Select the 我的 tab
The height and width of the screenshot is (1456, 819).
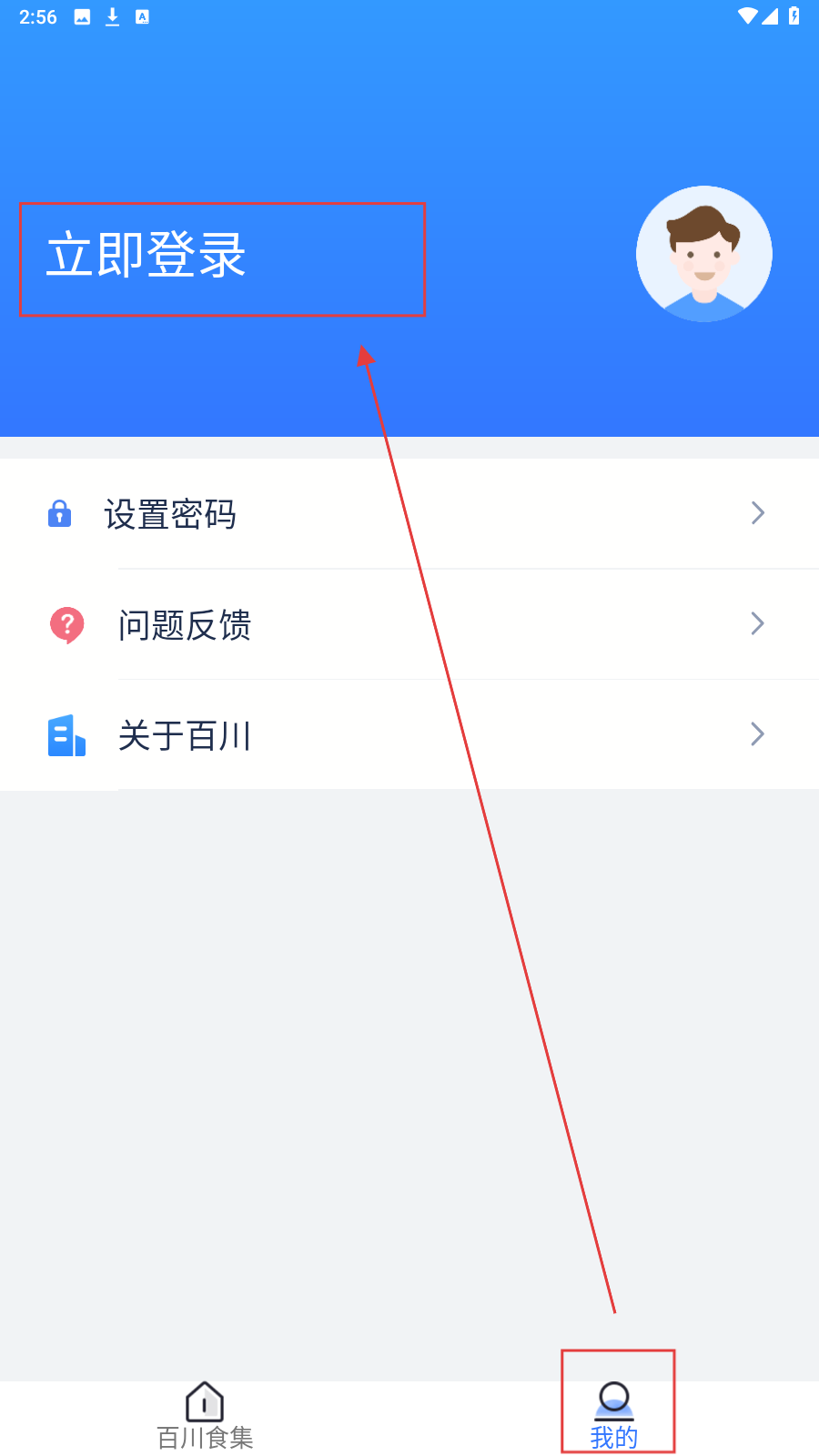click(614, 1417)
